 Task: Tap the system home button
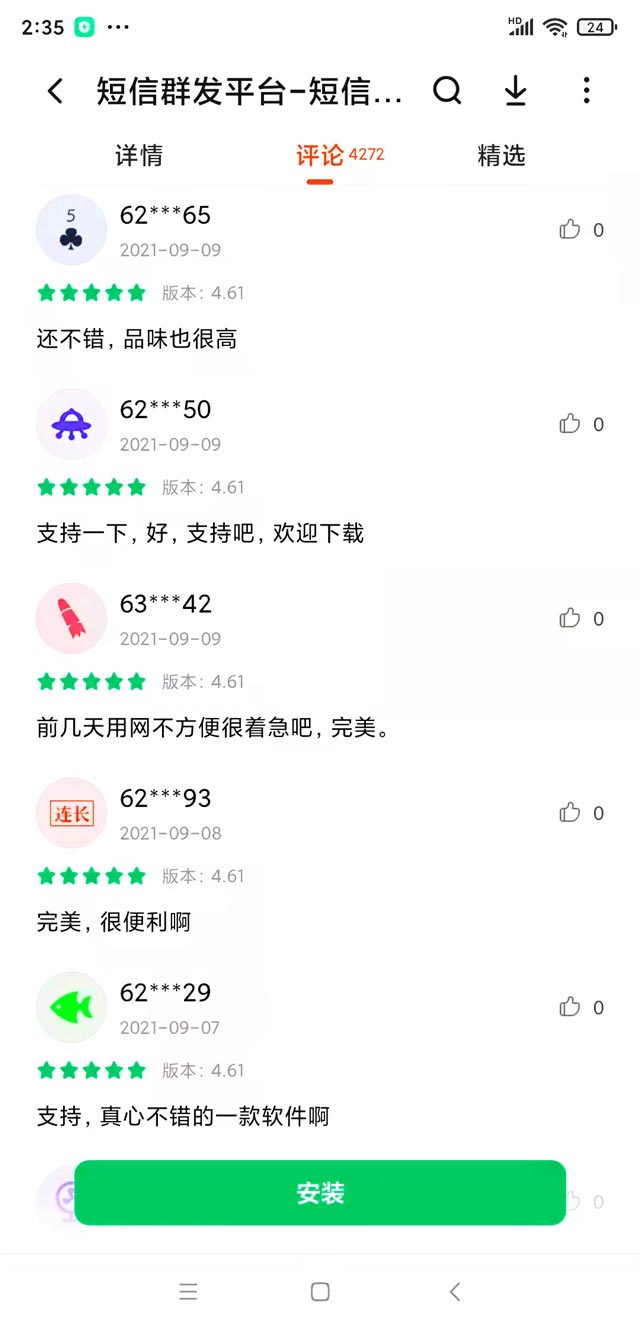pyautogui.click(x=320, y=1292)
